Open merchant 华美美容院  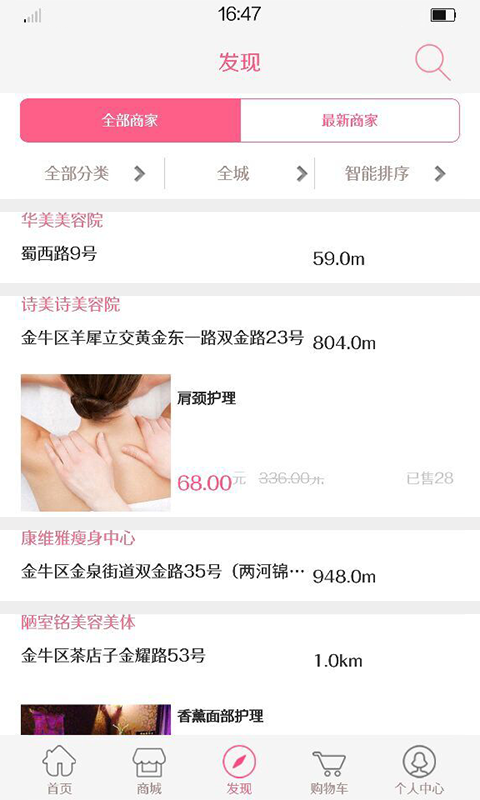click(x=240, y=247)
